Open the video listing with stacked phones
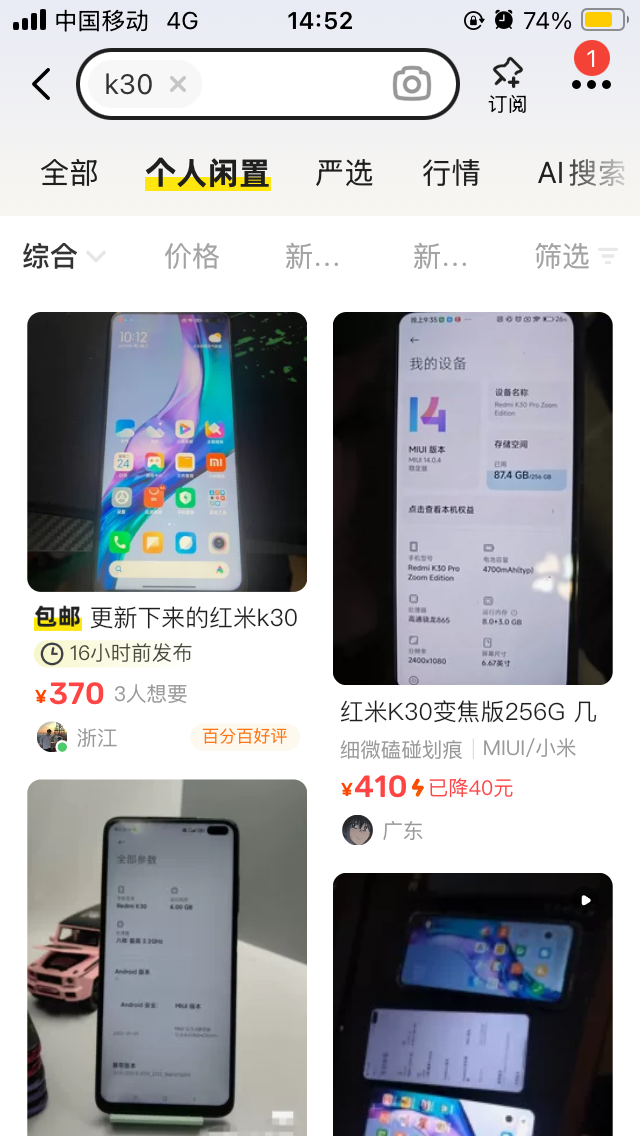This screenshot has width=640, height=1136. 472,1000
